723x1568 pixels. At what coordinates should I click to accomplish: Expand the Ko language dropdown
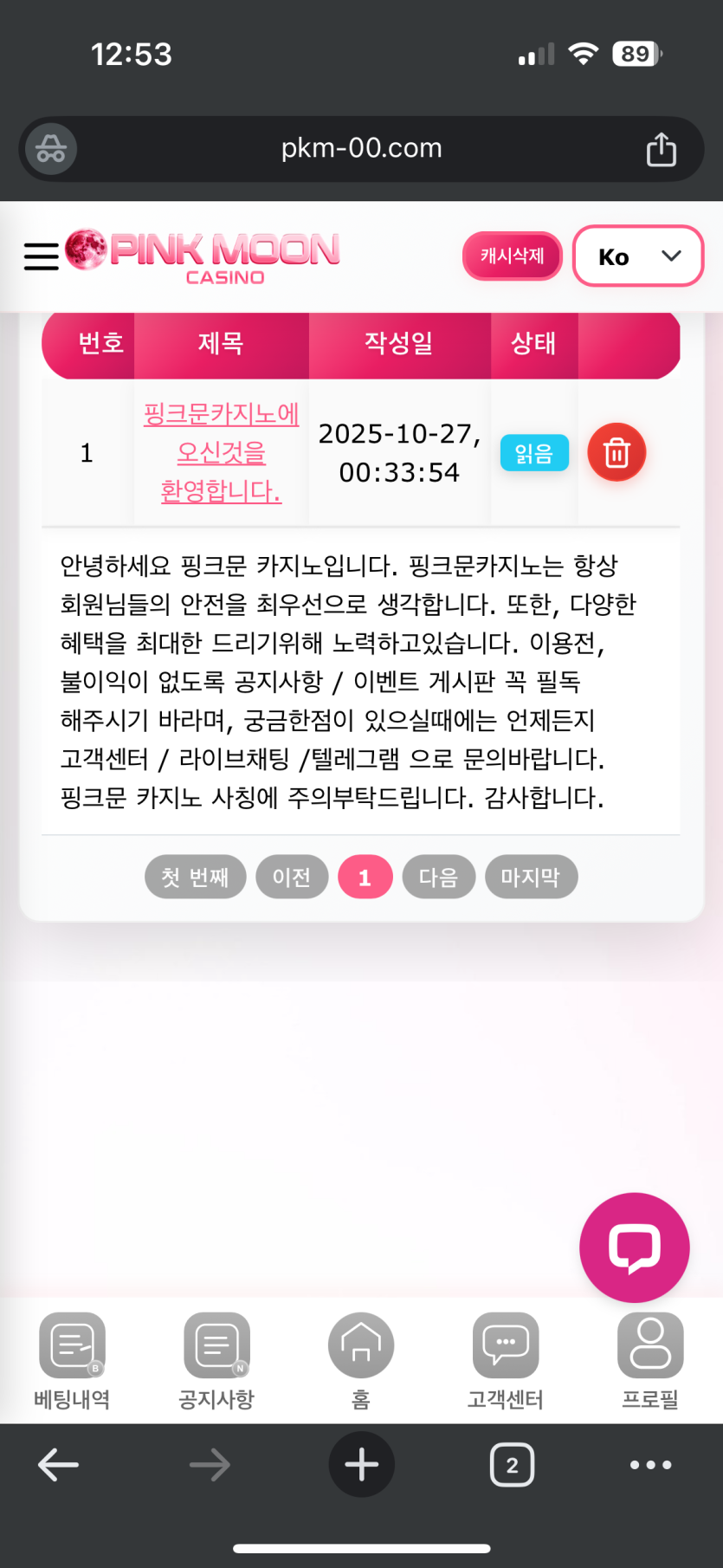click(637, 256)
